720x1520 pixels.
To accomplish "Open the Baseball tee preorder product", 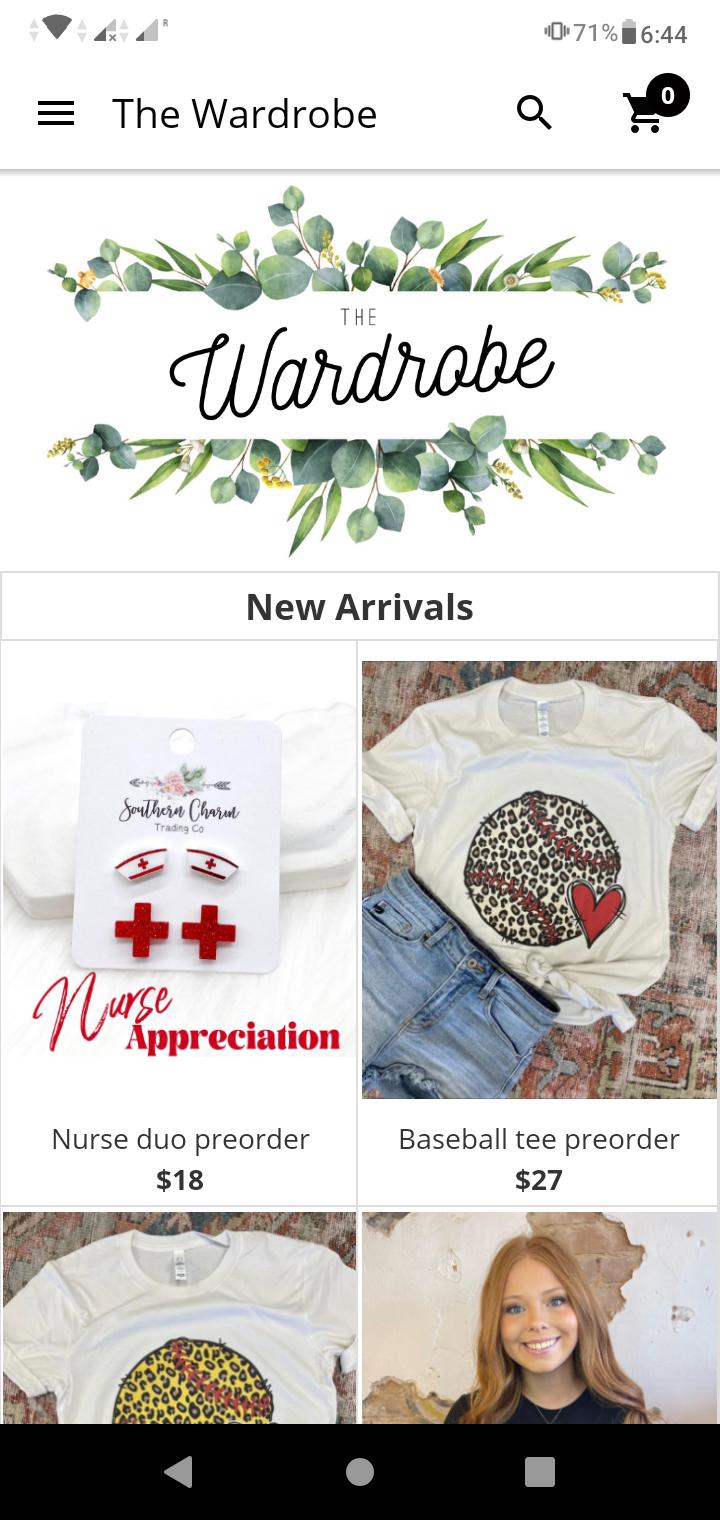I will tap(539, 923).
